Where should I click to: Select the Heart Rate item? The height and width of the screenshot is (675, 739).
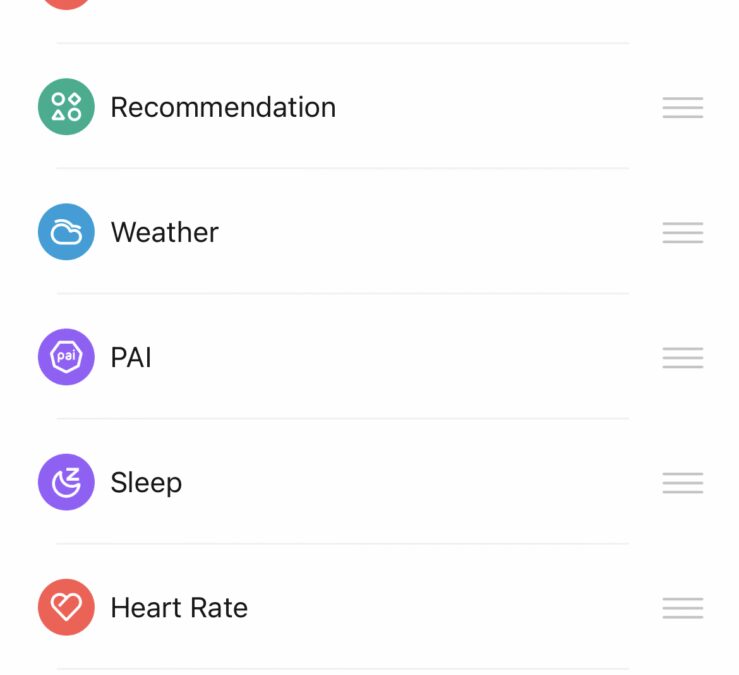(179, 607)
